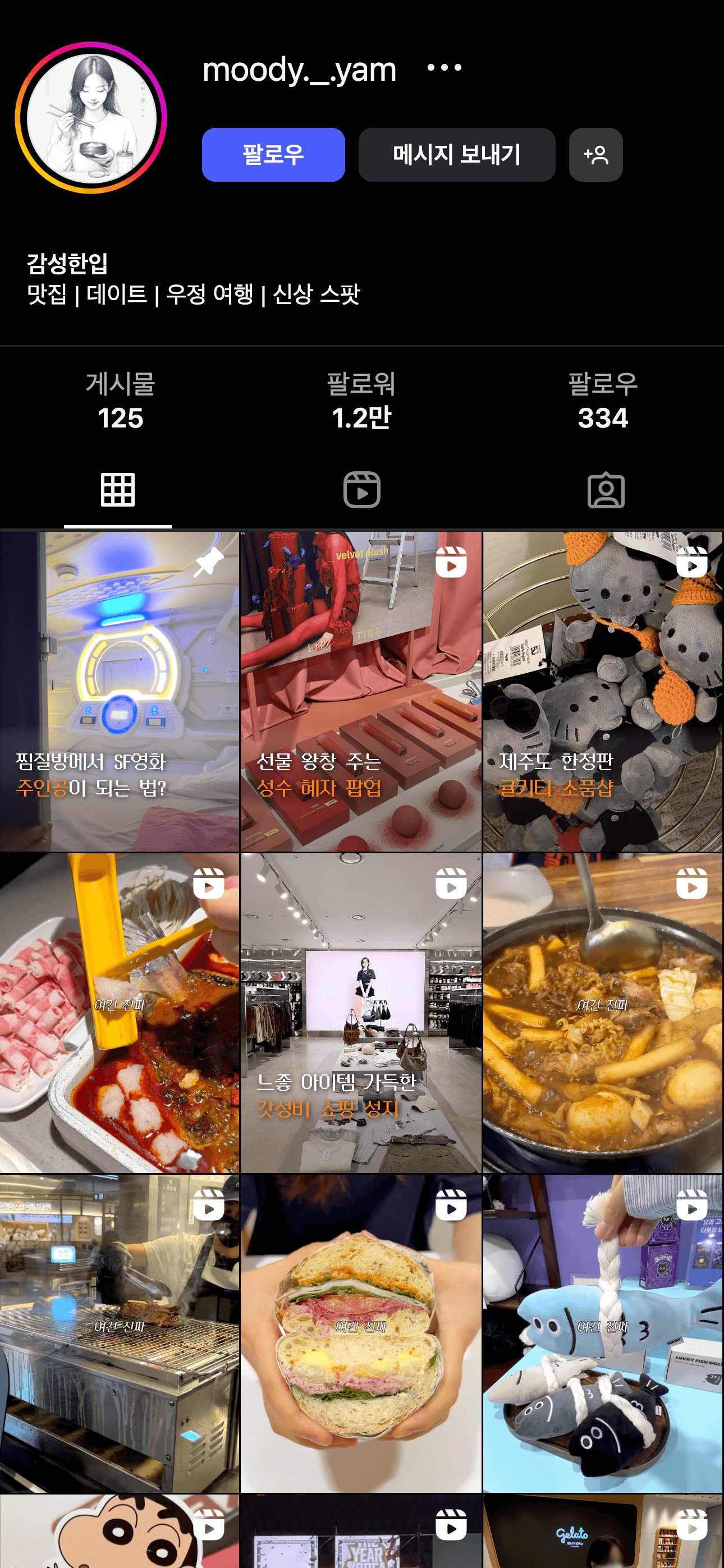Switch to the Reels tab
Viewport: 724px width, 1568px height.
coord(361,489)
